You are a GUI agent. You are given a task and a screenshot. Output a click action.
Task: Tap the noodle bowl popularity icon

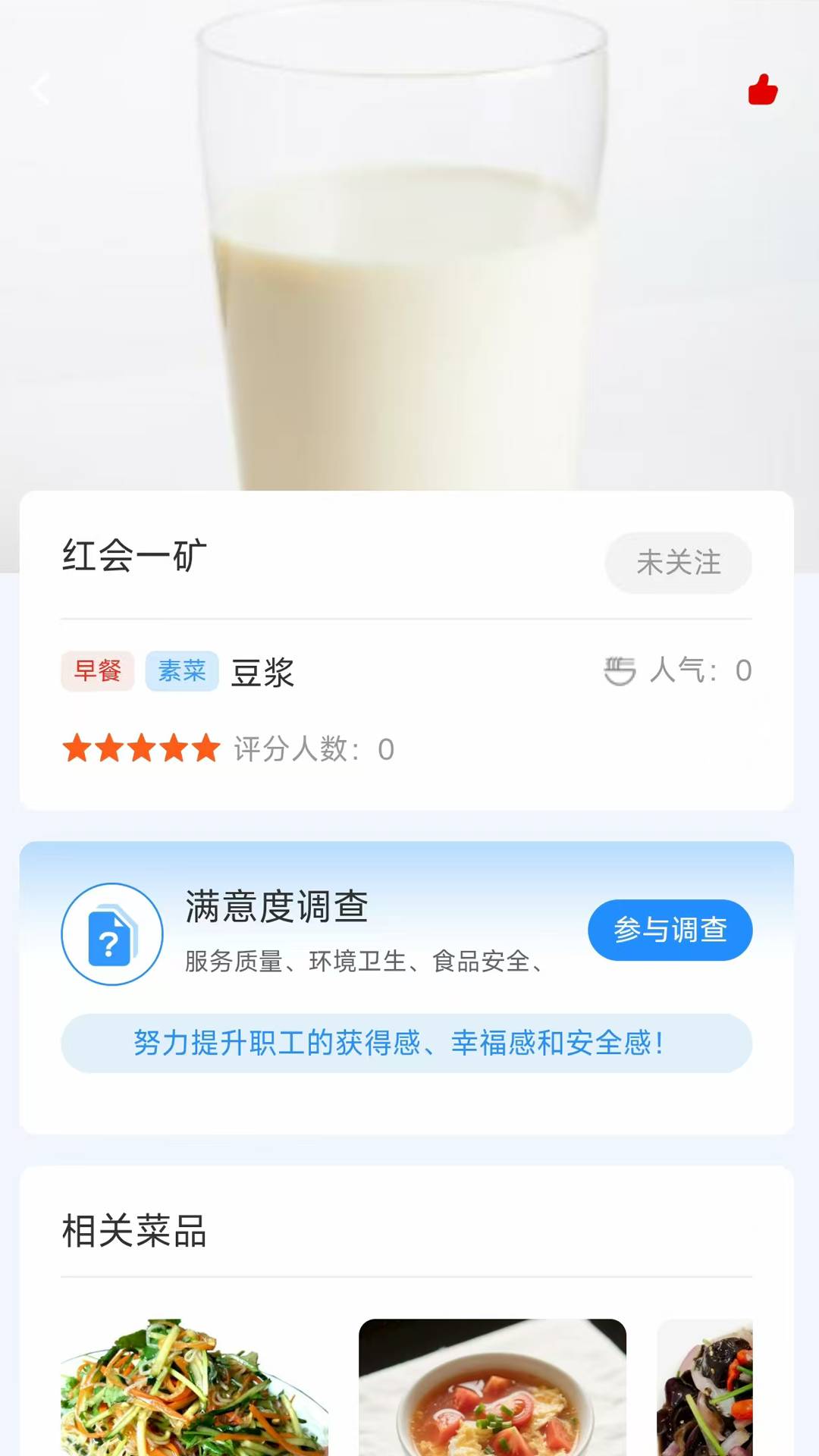point(622,672)
